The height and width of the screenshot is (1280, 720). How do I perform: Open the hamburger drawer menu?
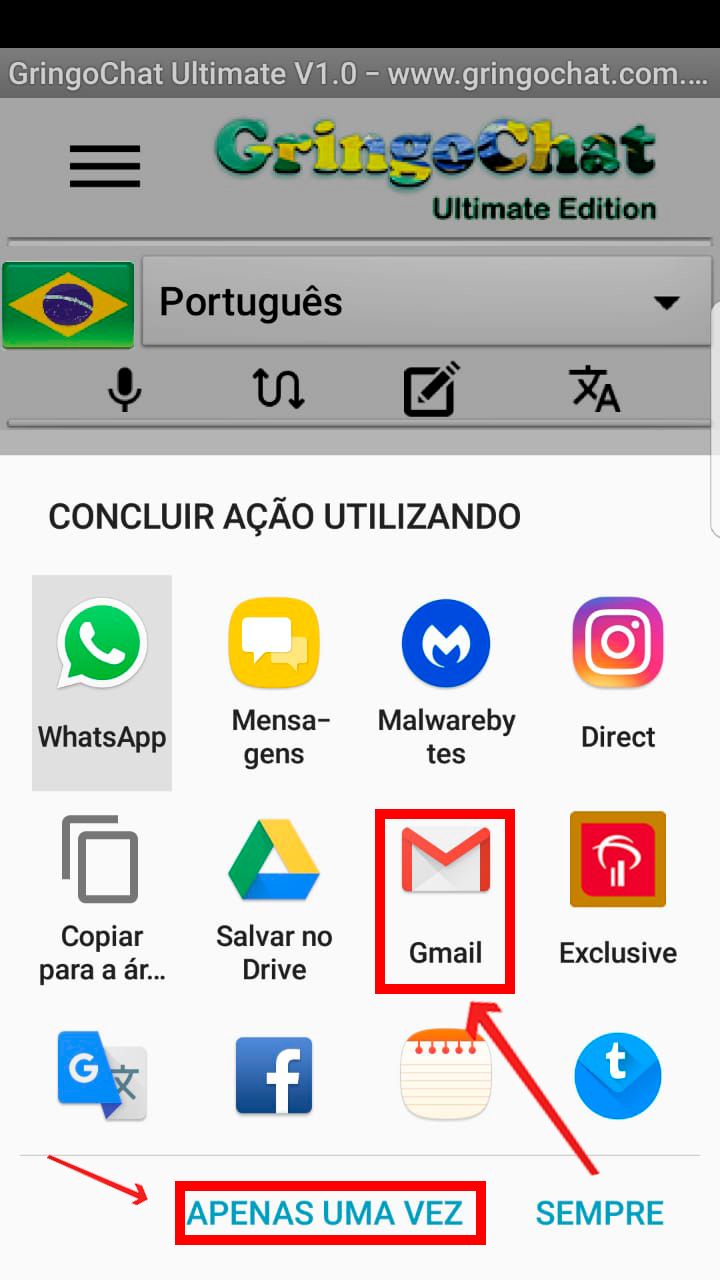pyautogui.click(x=105, y=165)
